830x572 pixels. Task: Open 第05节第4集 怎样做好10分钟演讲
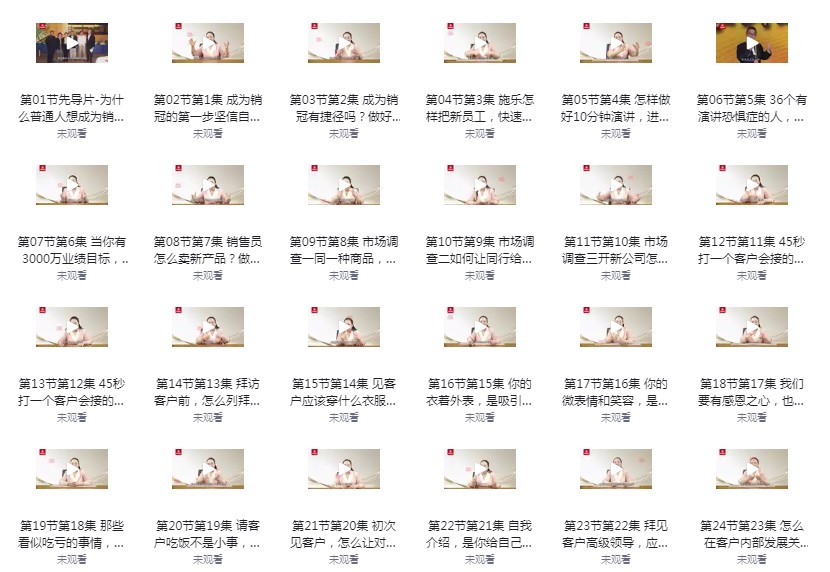pos(616,43)
